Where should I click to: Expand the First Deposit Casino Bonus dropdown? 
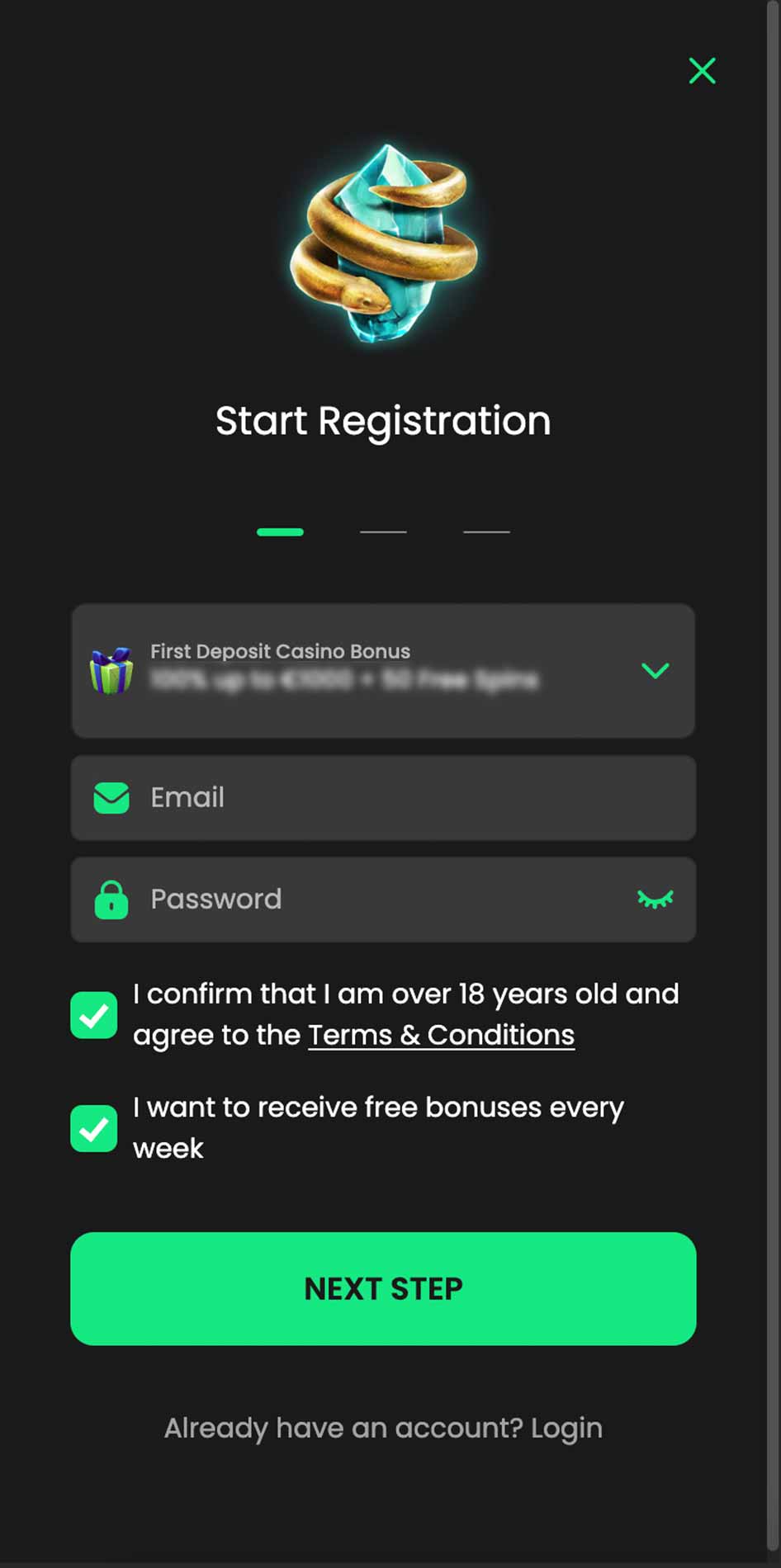(383, 671)
